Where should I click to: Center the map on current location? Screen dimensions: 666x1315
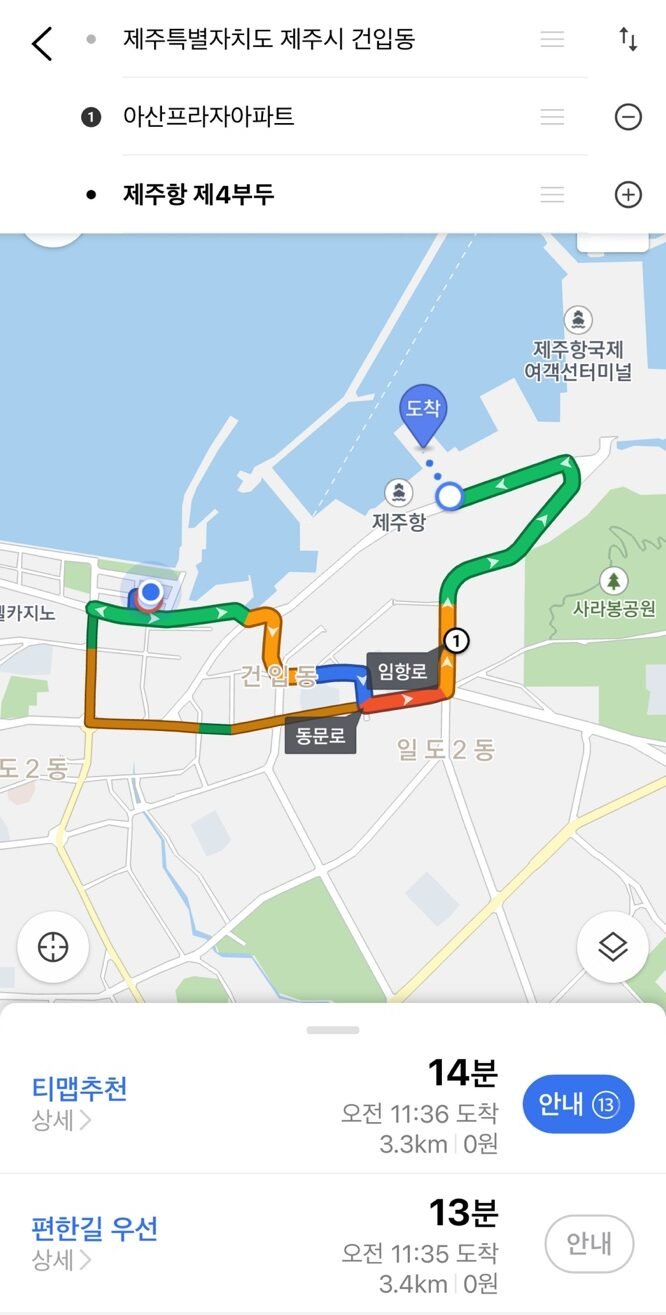click(x=53, y=948)
